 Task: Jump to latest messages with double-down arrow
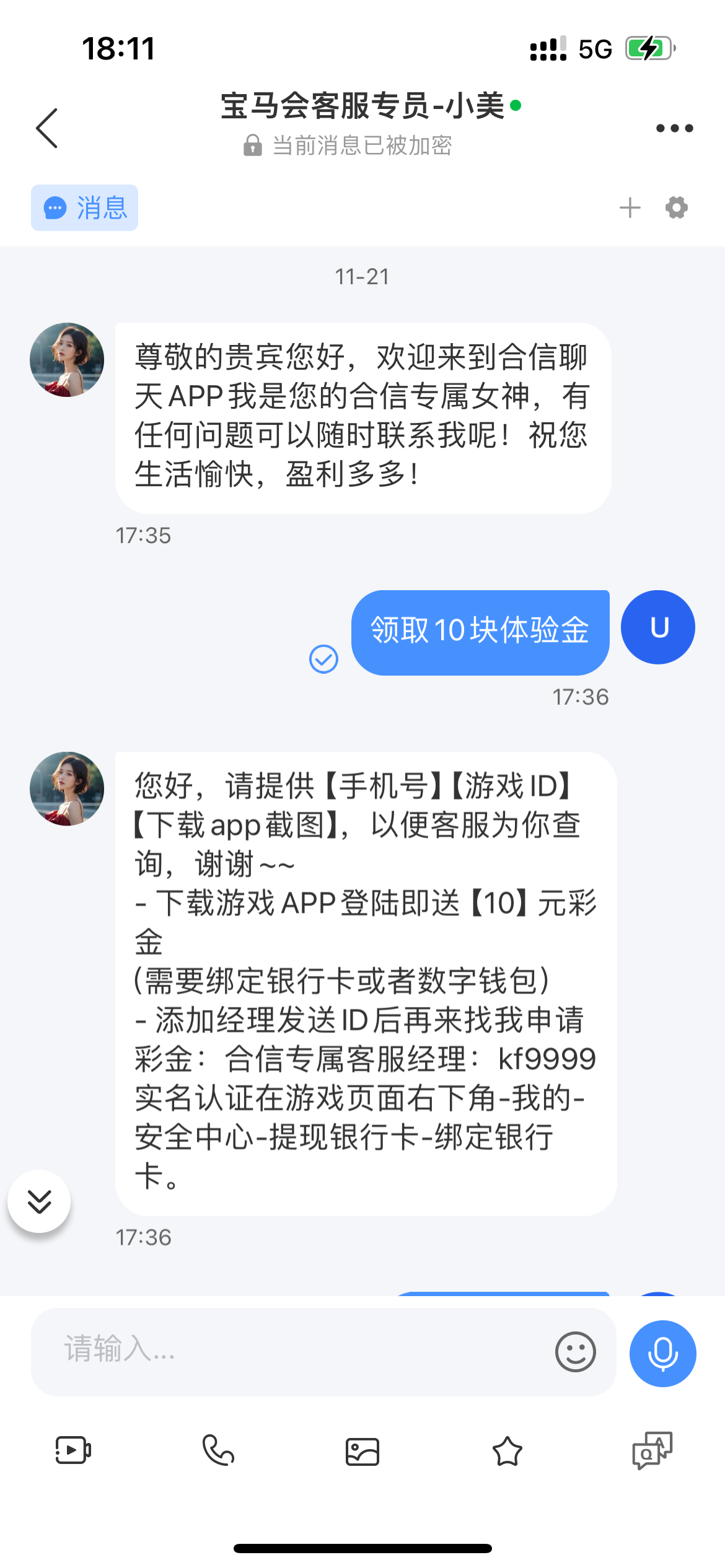pyautogui.click(x=39, y=1201)
